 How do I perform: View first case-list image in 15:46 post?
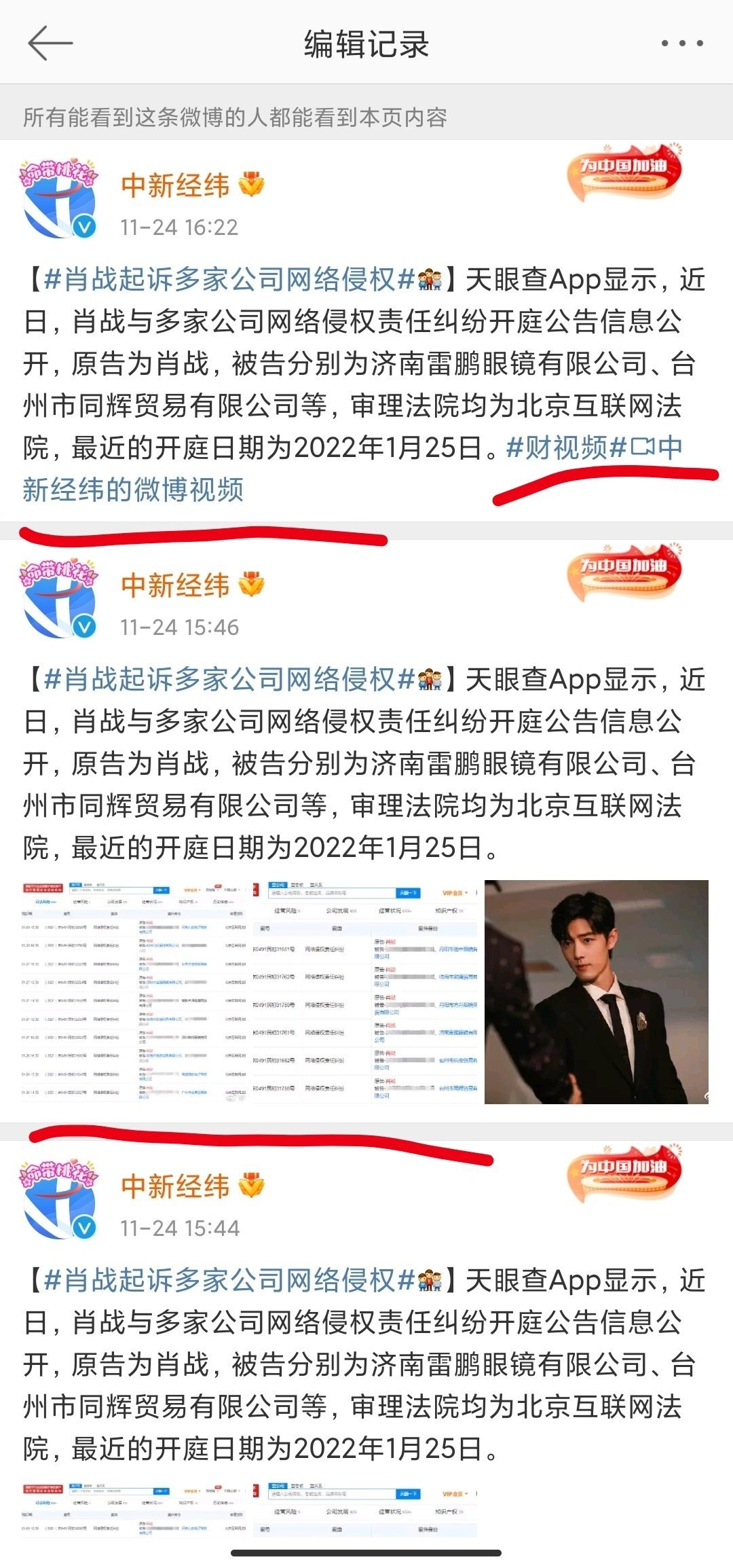tap(134, 991)
